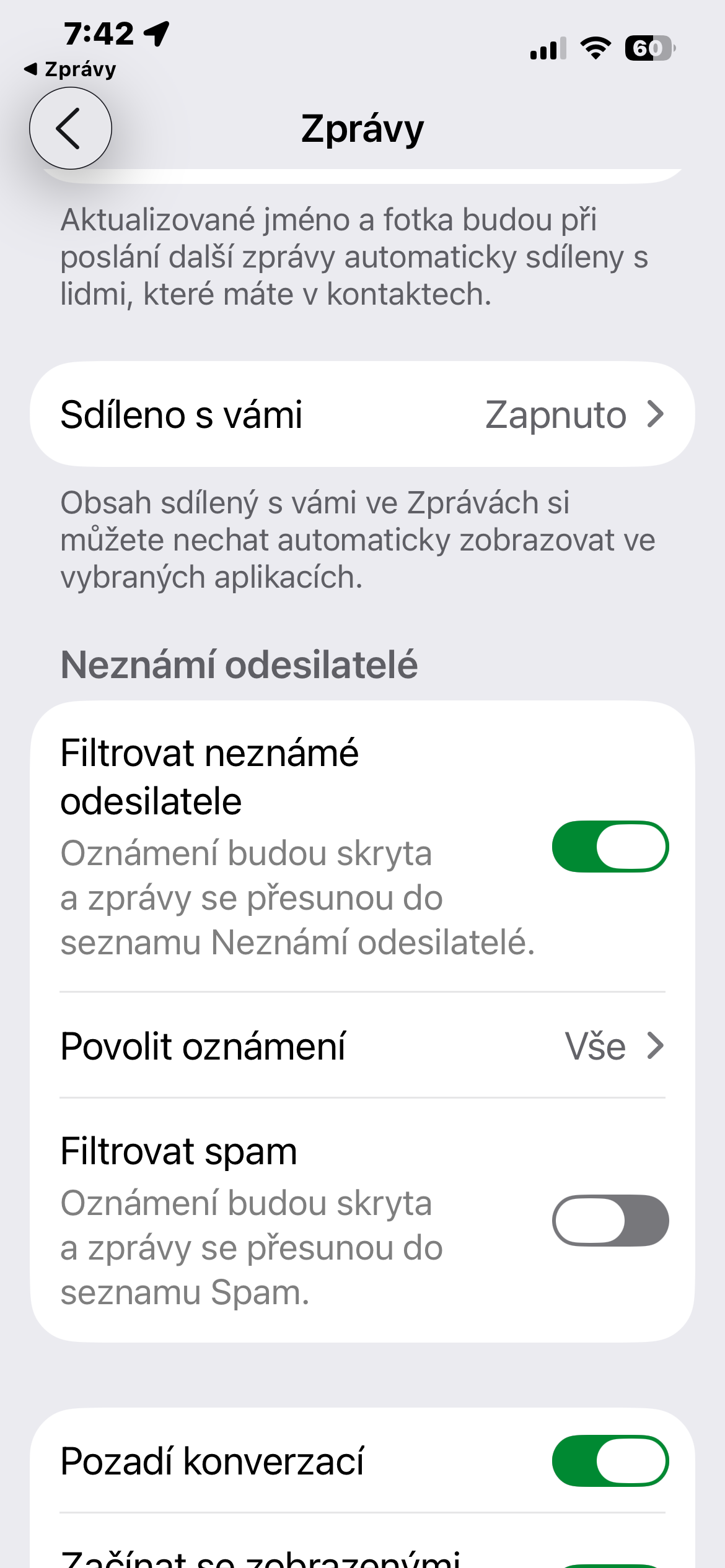
Task: Enable Filtrovat spam switch
Action: (610, 1221)
